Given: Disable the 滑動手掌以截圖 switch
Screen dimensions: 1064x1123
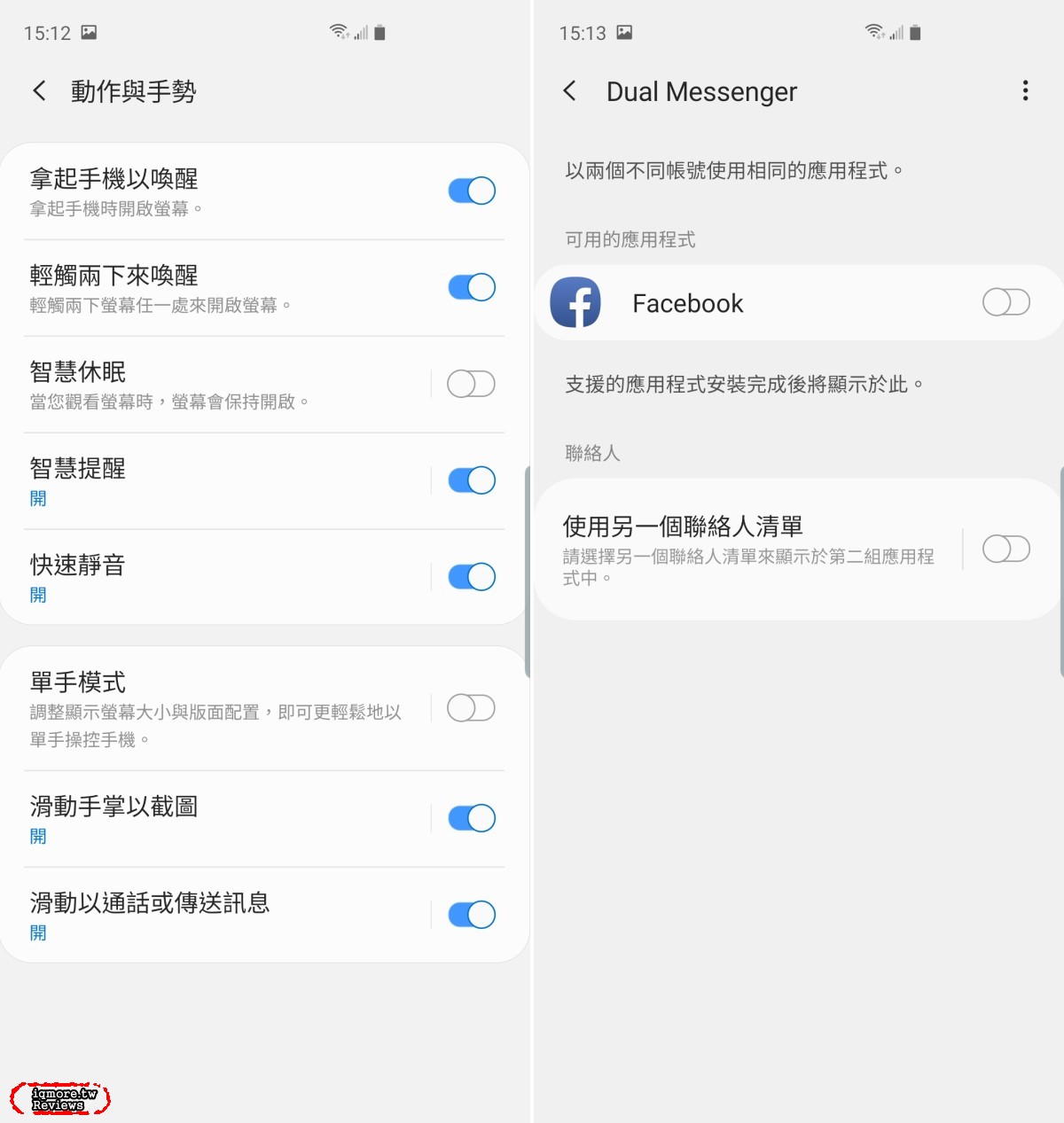Looking at the screenshot, I should click(x=471, y=818).
